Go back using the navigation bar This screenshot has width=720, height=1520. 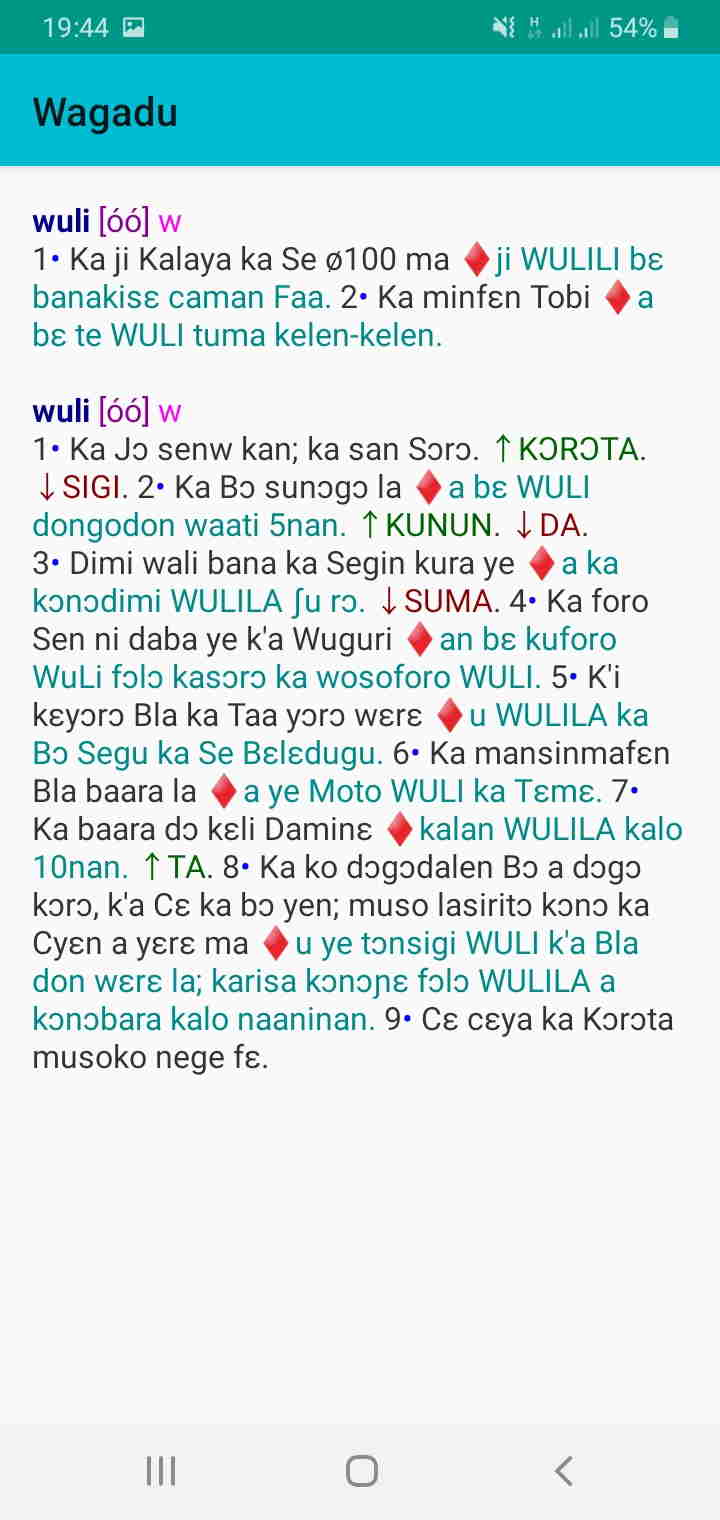coord(563,1471)
